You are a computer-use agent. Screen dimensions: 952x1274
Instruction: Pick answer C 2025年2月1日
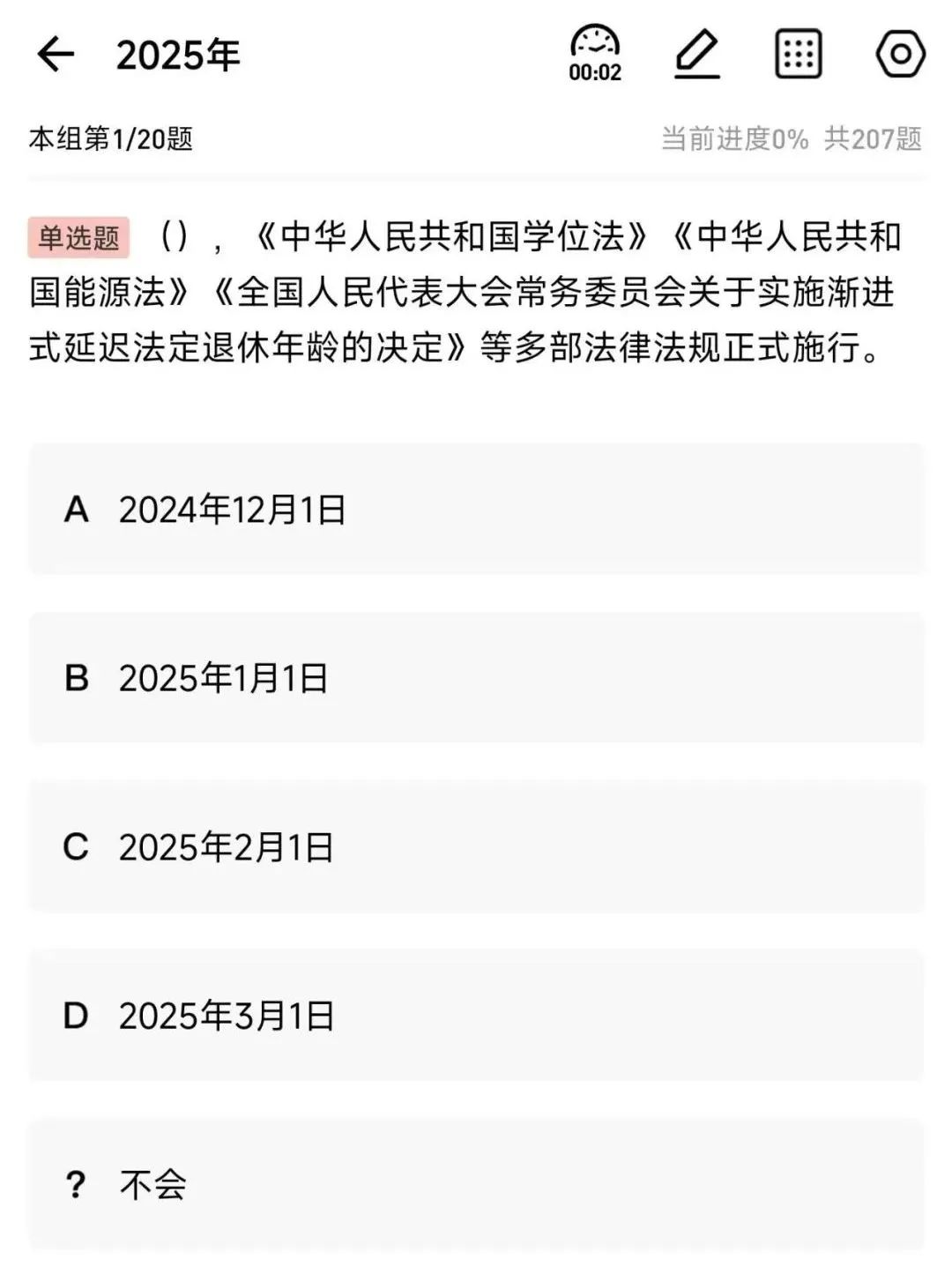(x=476, y=847)
